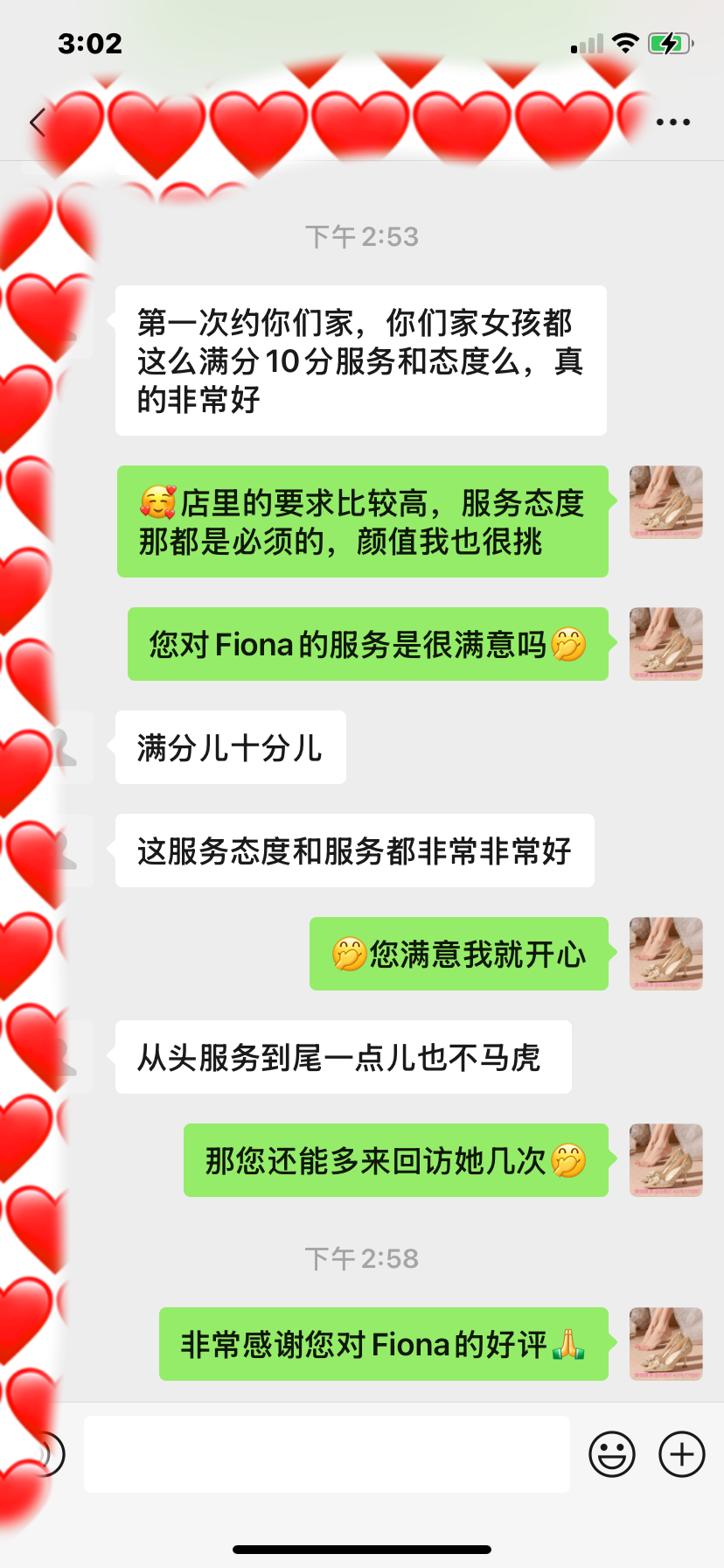Open the chat info overflow menu
Screen dimensions: 724x1568
(673, 122)
